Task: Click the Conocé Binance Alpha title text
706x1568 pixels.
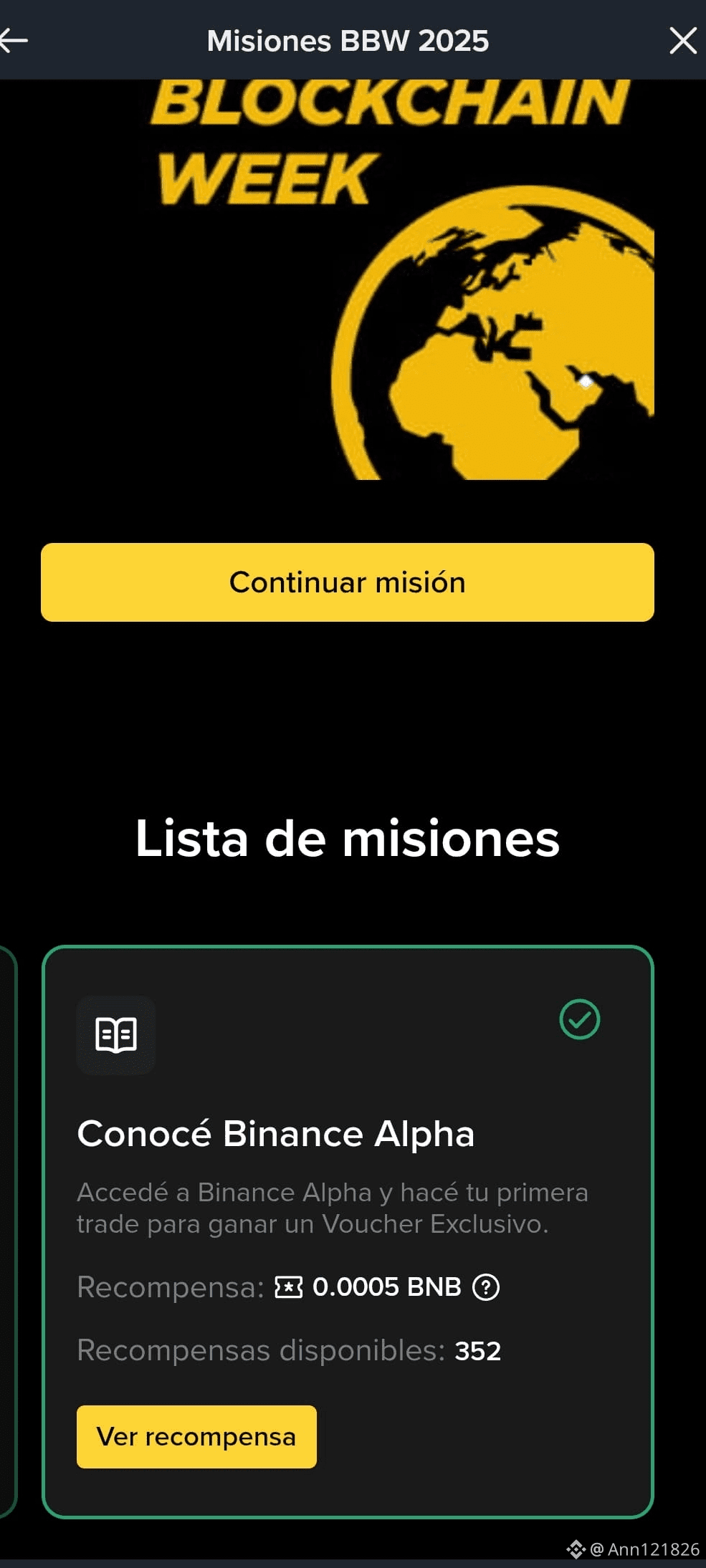Action: click(276, 1133)
